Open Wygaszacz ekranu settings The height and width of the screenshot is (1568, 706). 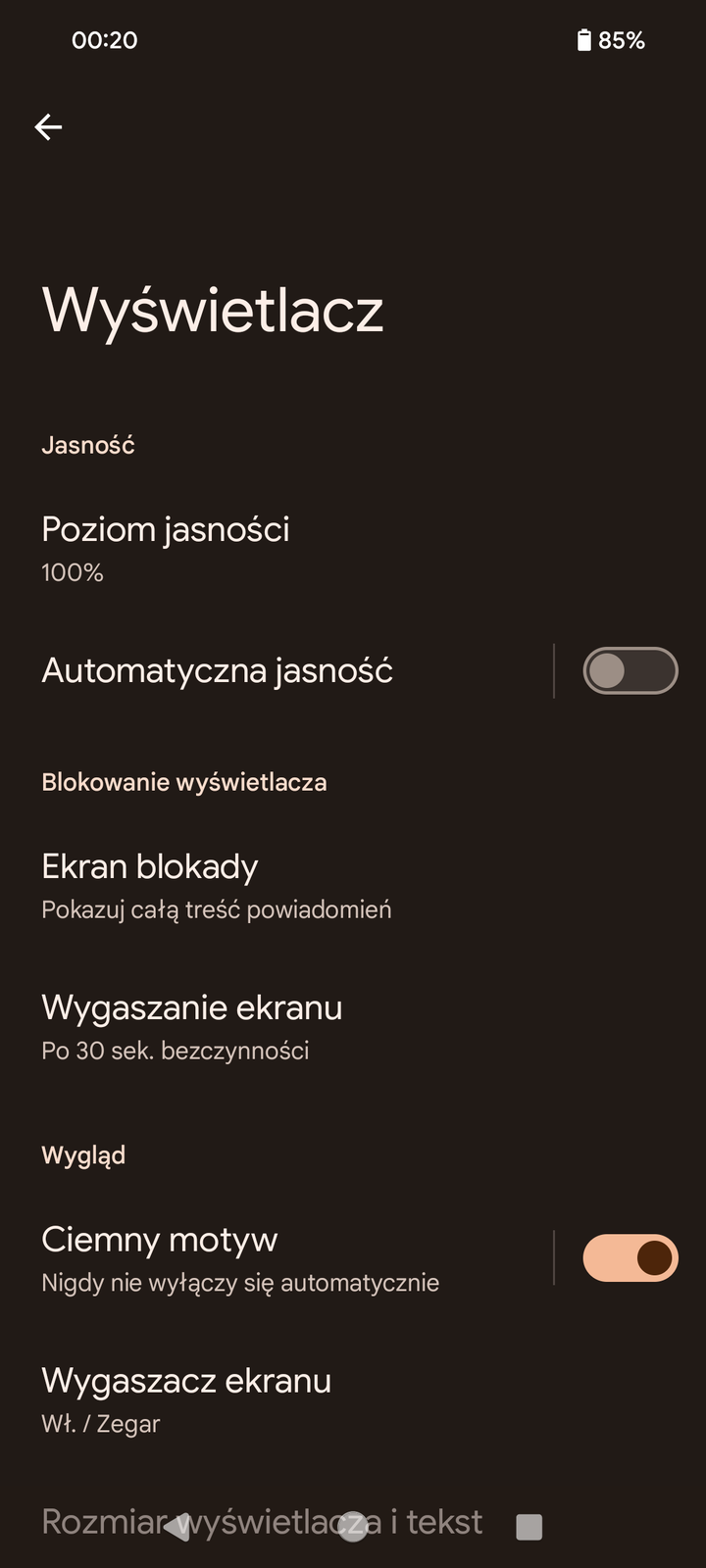pos(186,1398)
